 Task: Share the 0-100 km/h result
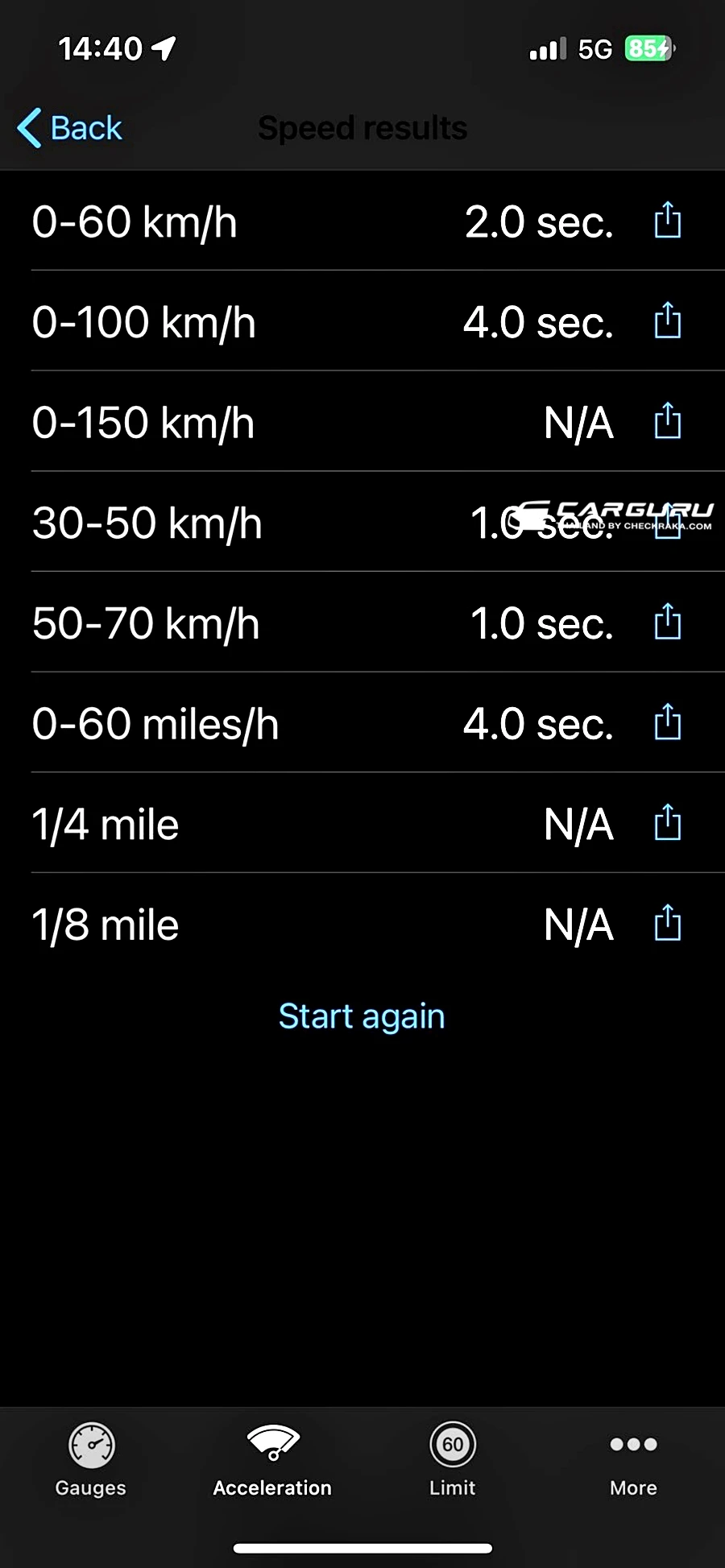668,321
